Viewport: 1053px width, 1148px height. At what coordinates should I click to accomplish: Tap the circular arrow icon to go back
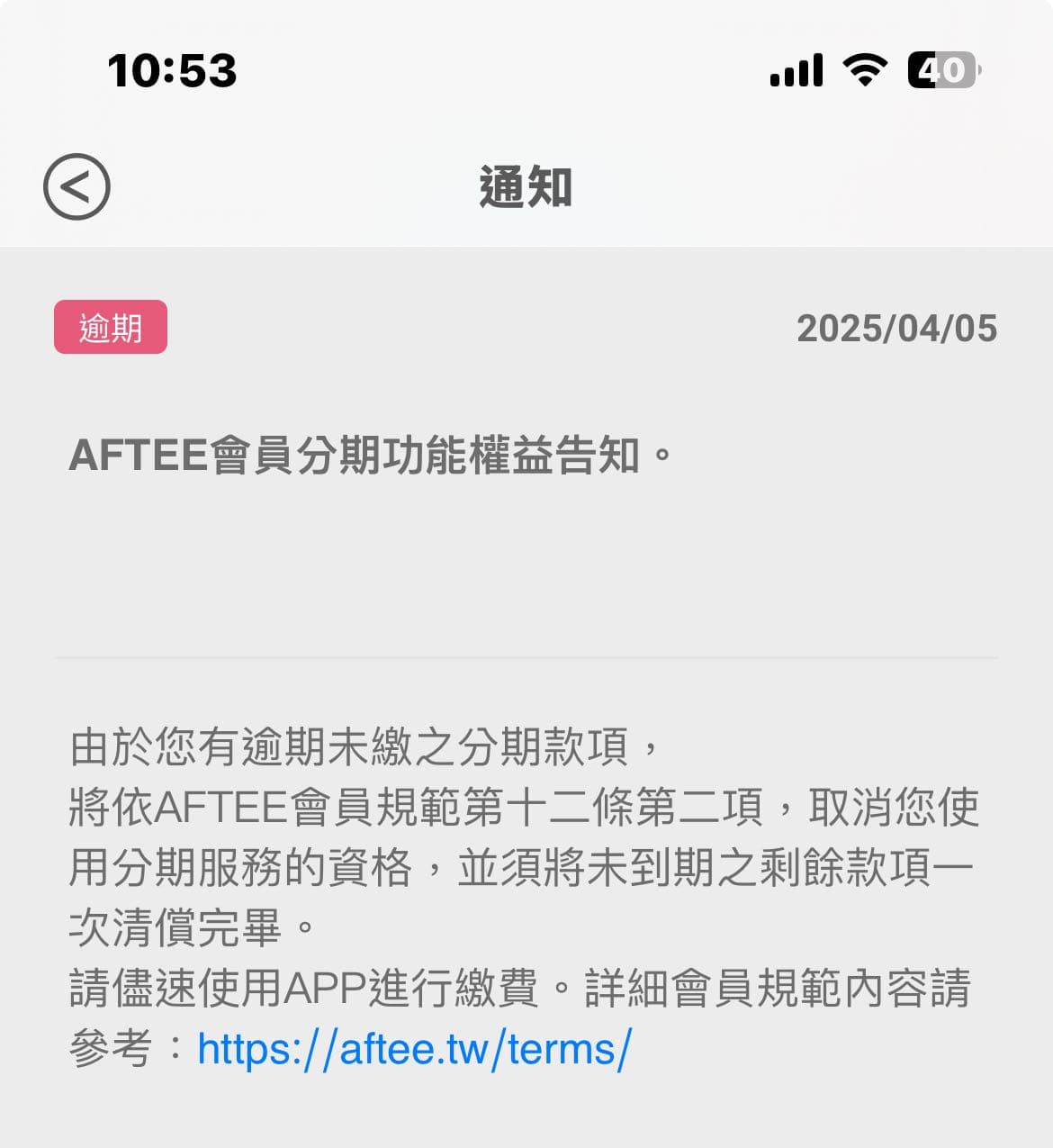point(77,185)
